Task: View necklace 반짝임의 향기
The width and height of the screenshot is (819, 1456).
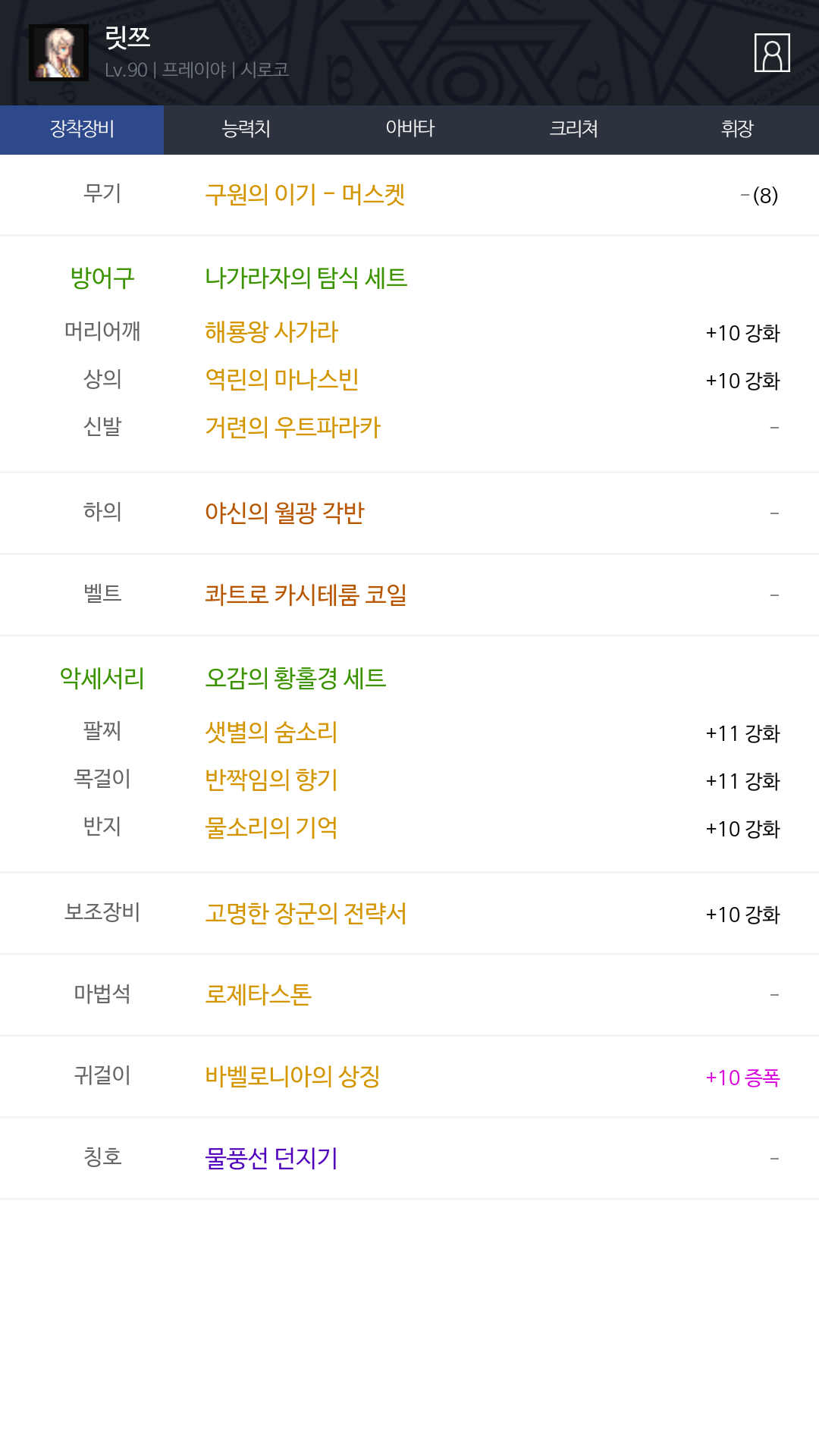Action: coord(271,780)
